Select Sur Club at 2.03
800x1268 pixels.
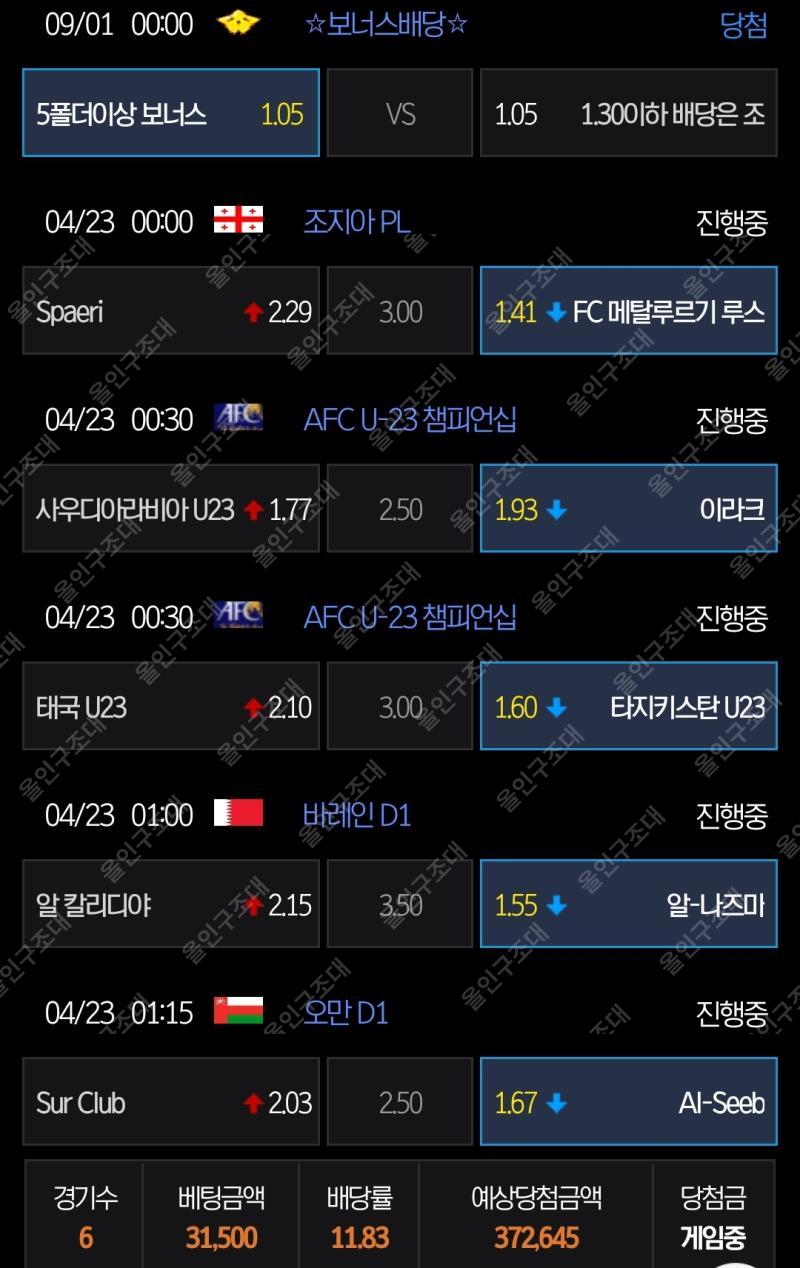point(171,1102)
